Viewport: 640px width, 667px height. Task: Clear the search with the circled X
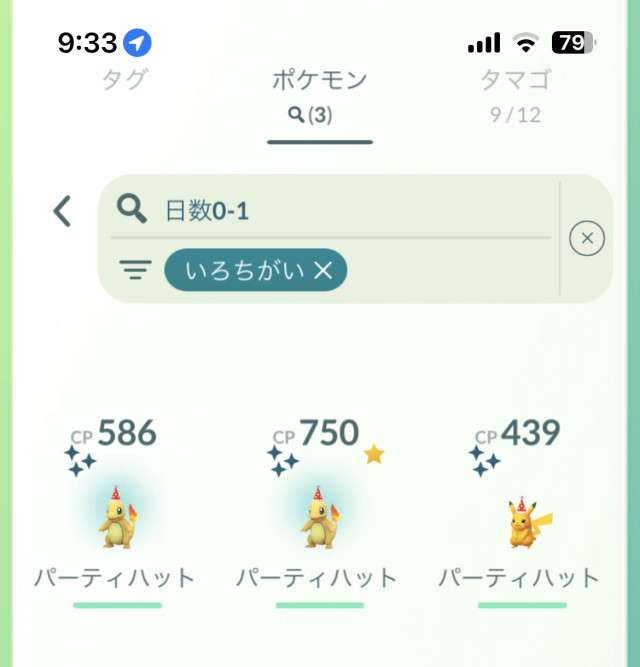pyautogui.click(x=587, y=238)
